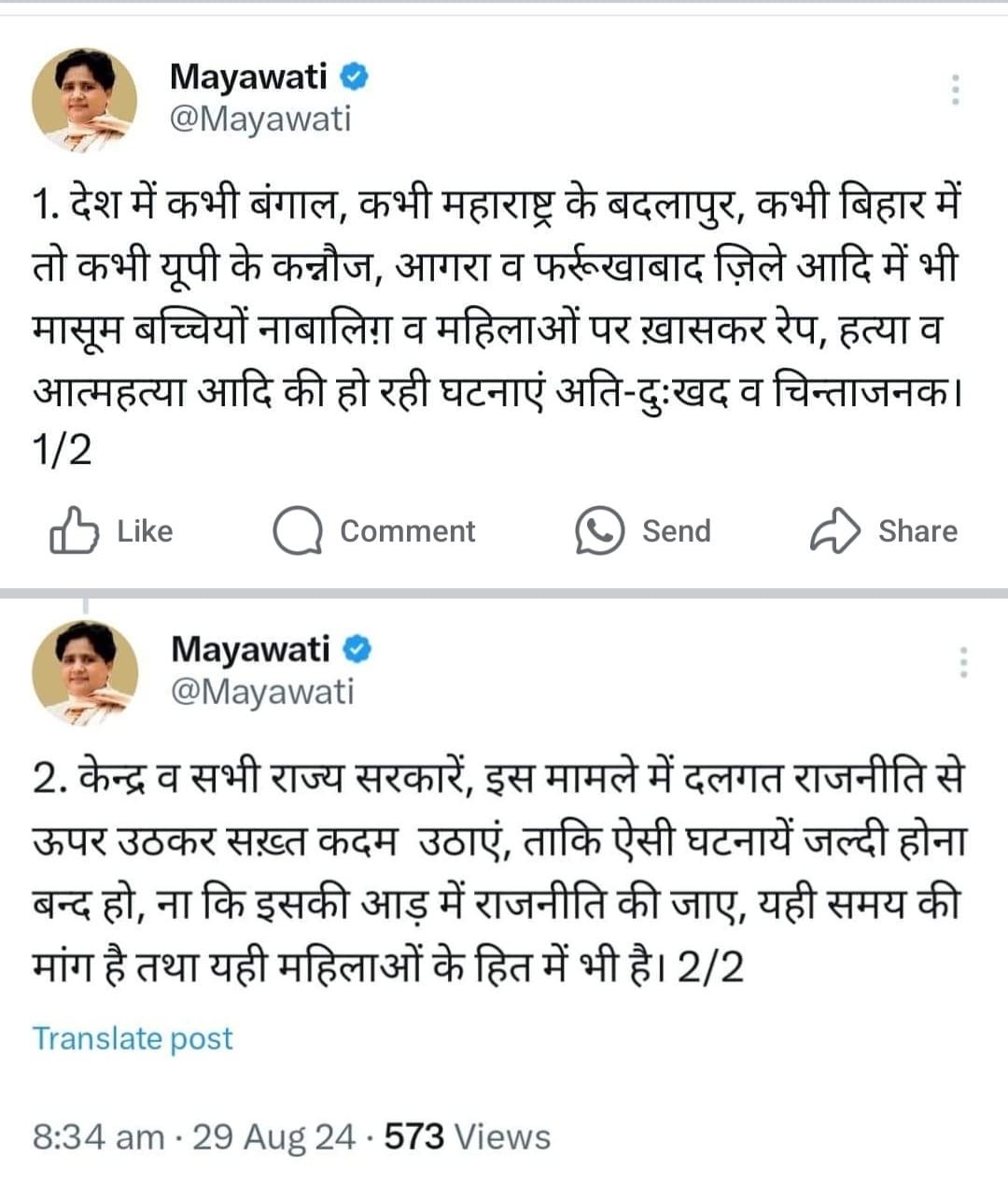
Task: Like the photo of the 1/2 tweet
Action: tap(112, 531)
